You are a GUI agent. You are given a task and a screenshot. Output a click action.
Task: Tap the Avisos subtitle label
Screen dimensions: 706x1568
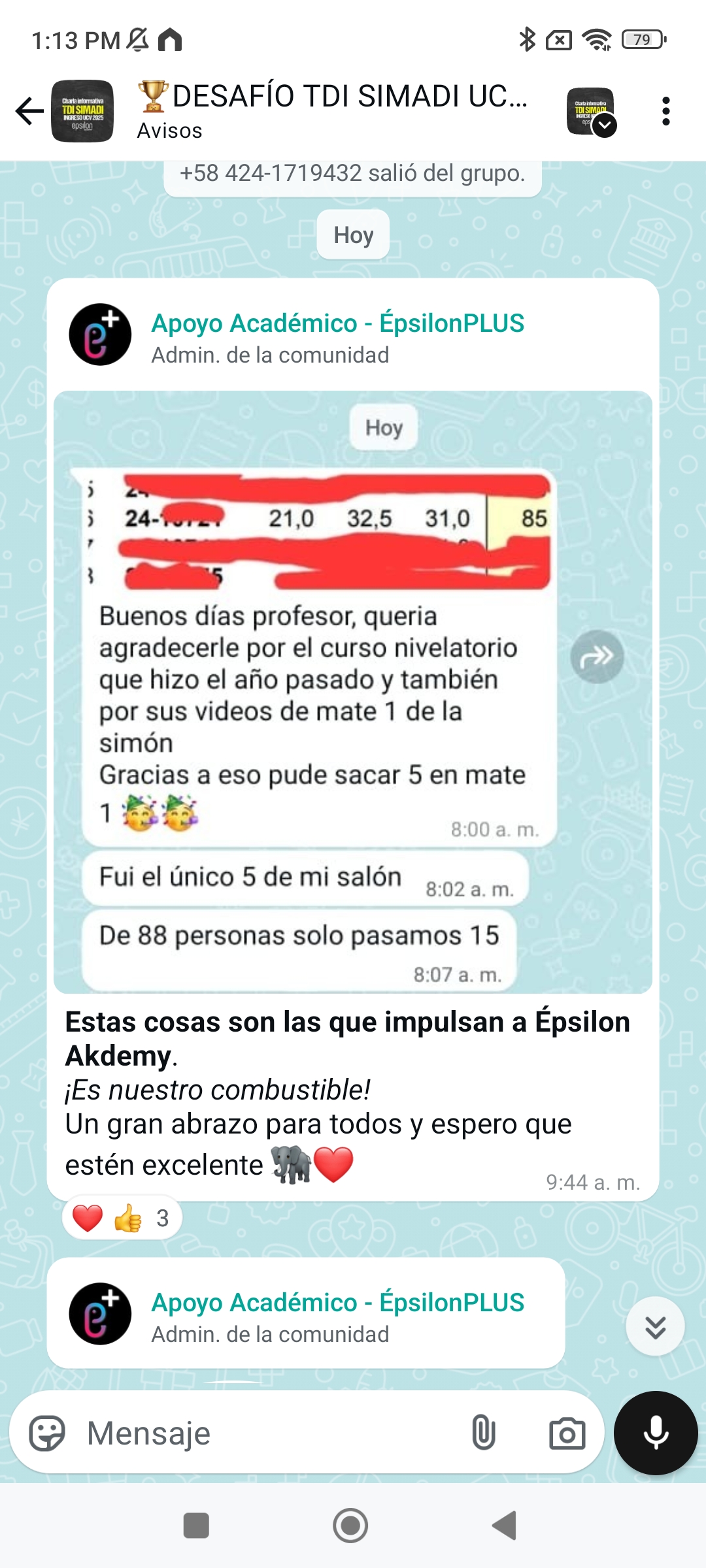(x=168, y=131)
